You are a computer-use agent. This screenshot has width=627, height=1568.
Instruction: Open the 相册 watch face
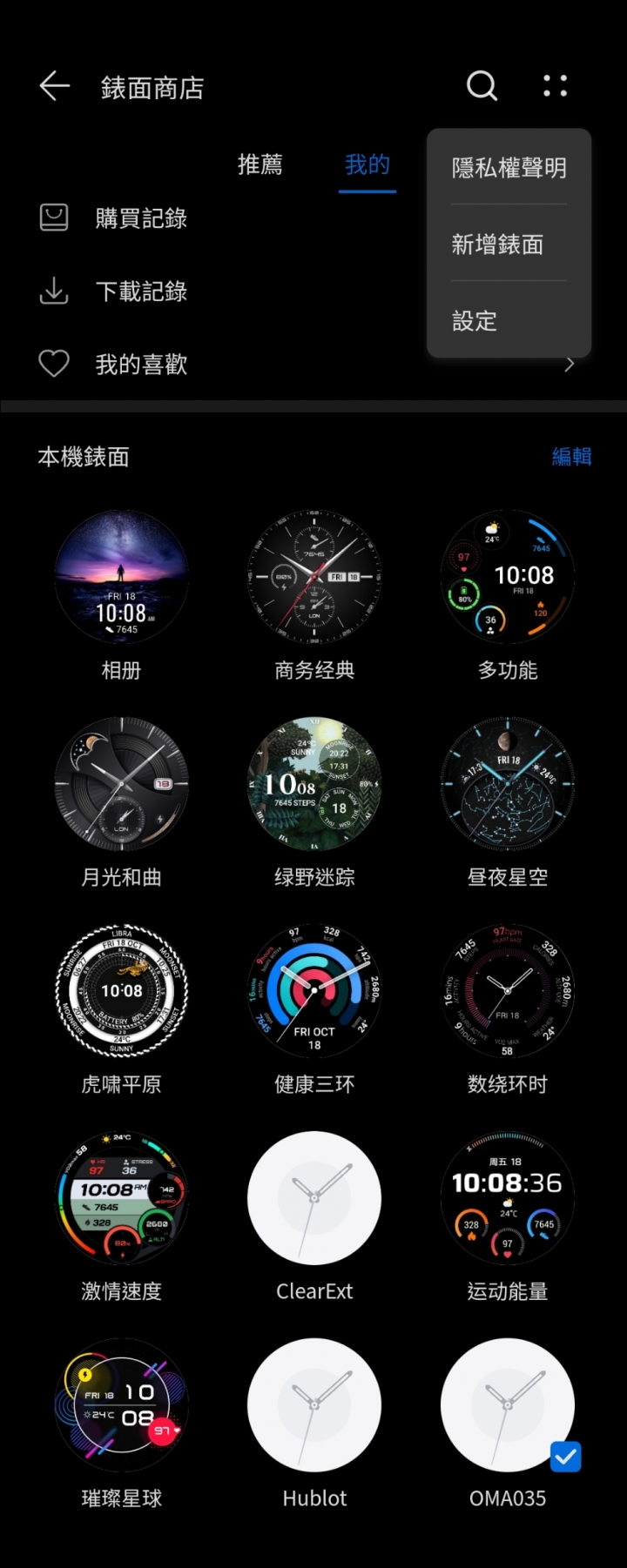pos(122,577)
